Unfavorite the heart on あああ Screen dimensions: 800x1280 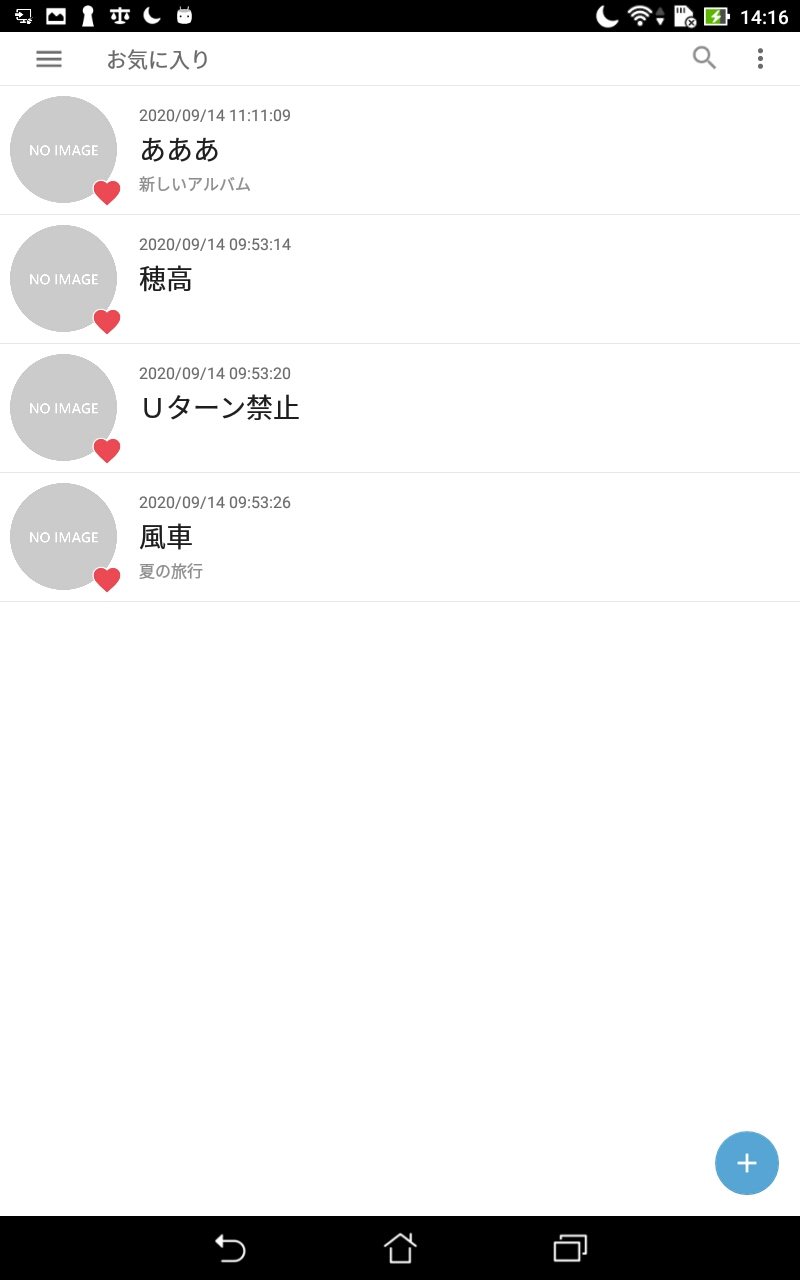click(107, 193)
